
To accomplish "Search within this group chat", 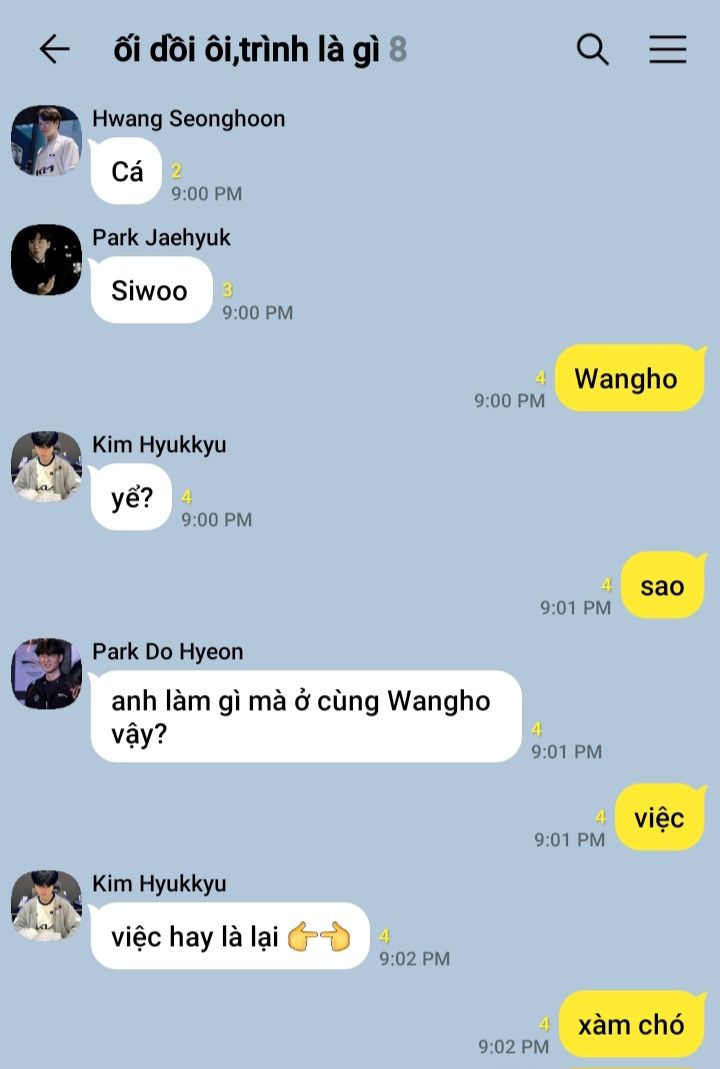I will (x=592, y=50).
